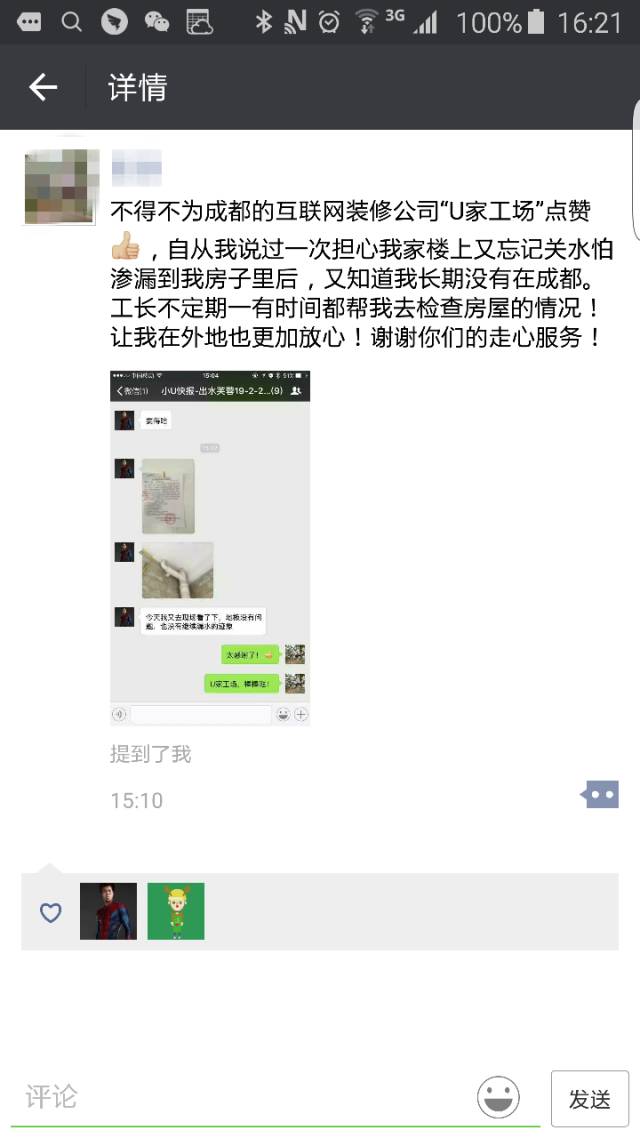Viewport: 640px width, 1138px height.
Task: Go back using the top-left arrow
Action: point(43,88)
